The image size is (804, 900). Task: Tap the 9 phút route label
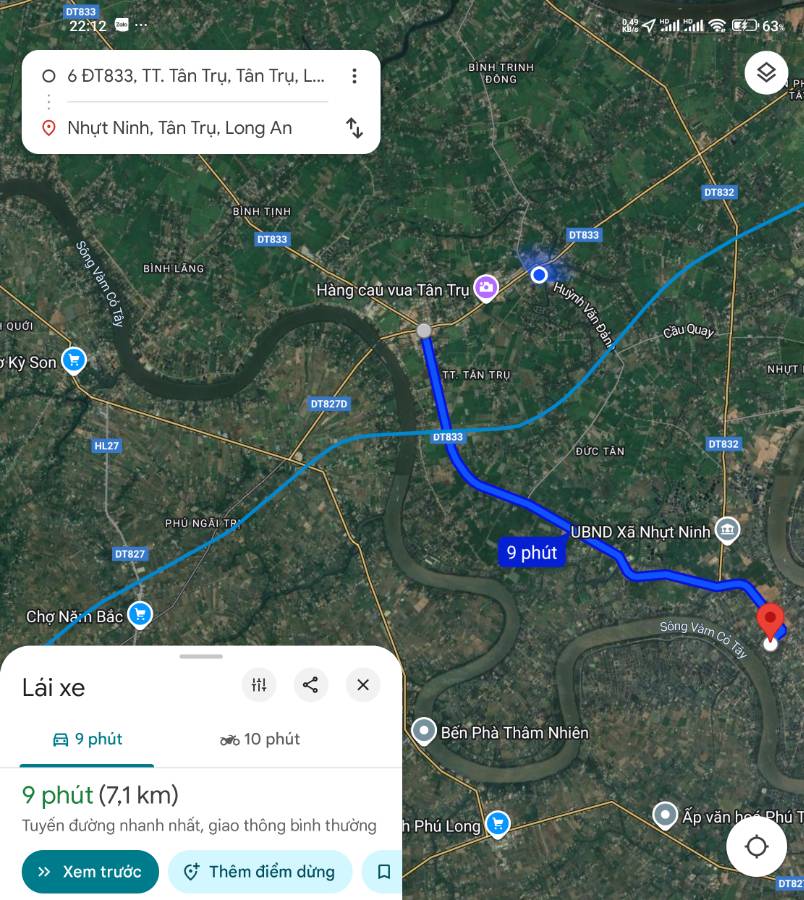click(532, 552)
